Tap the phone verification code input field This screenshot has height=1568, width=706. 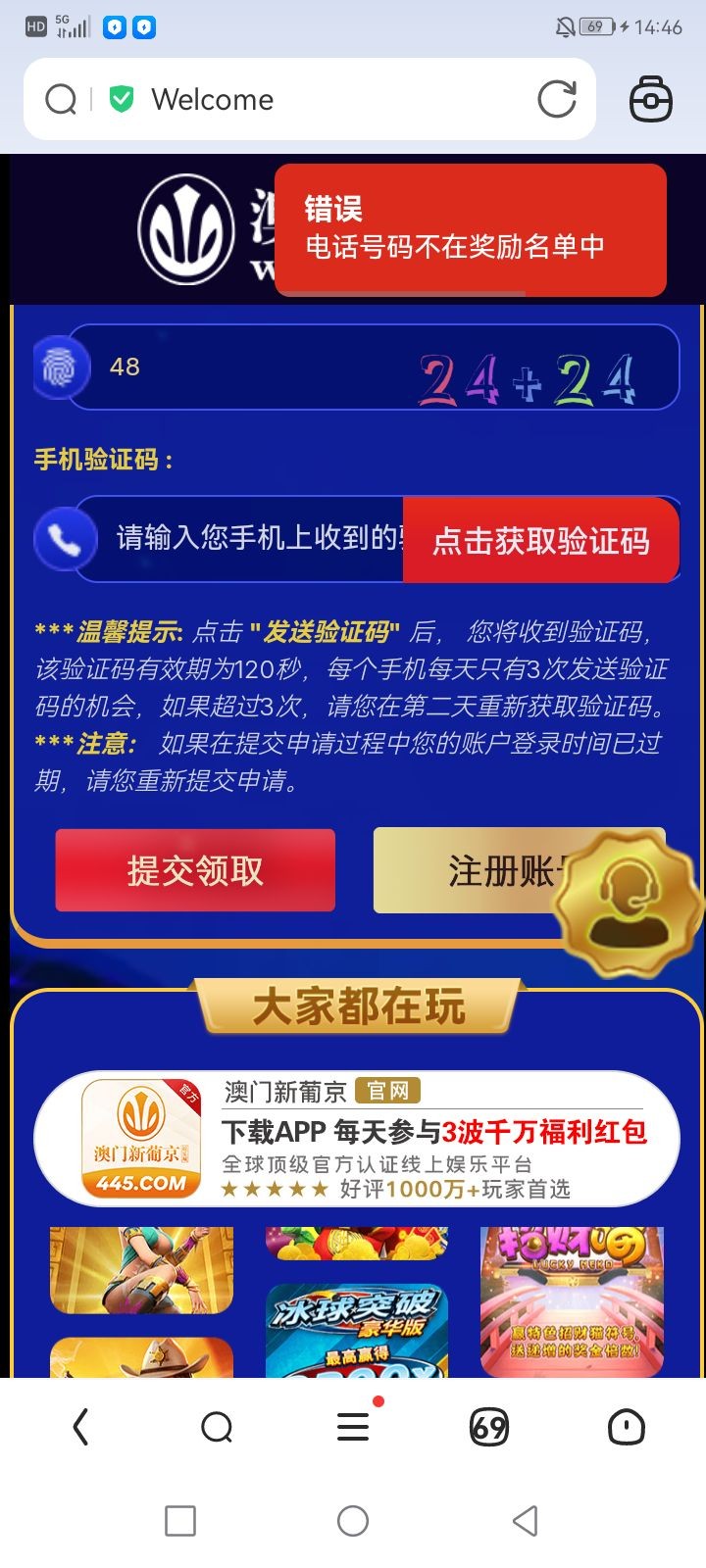pyautogui.click(x=255, y=538)
